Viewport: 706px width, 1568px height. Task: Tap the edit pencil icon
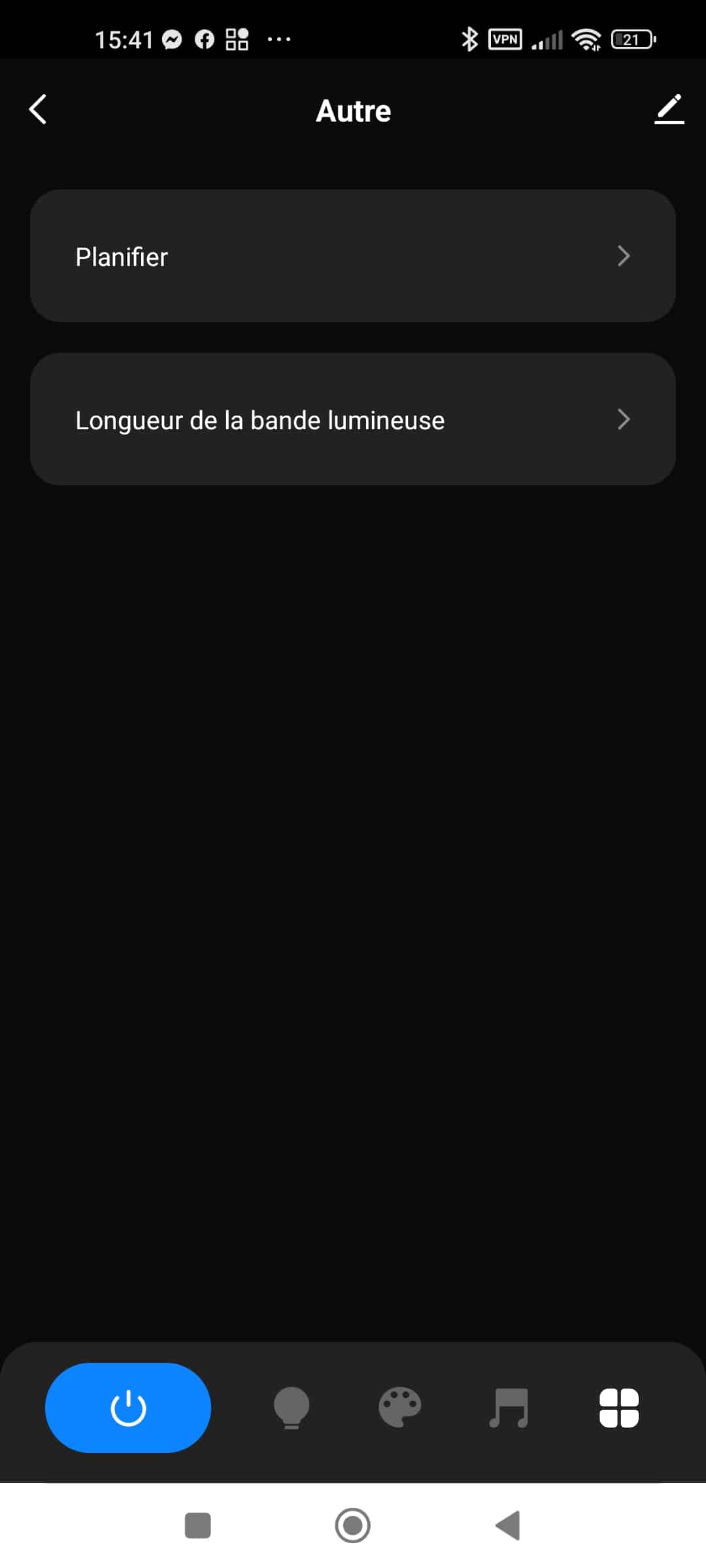pyautogui.click(x=669, y=109)
